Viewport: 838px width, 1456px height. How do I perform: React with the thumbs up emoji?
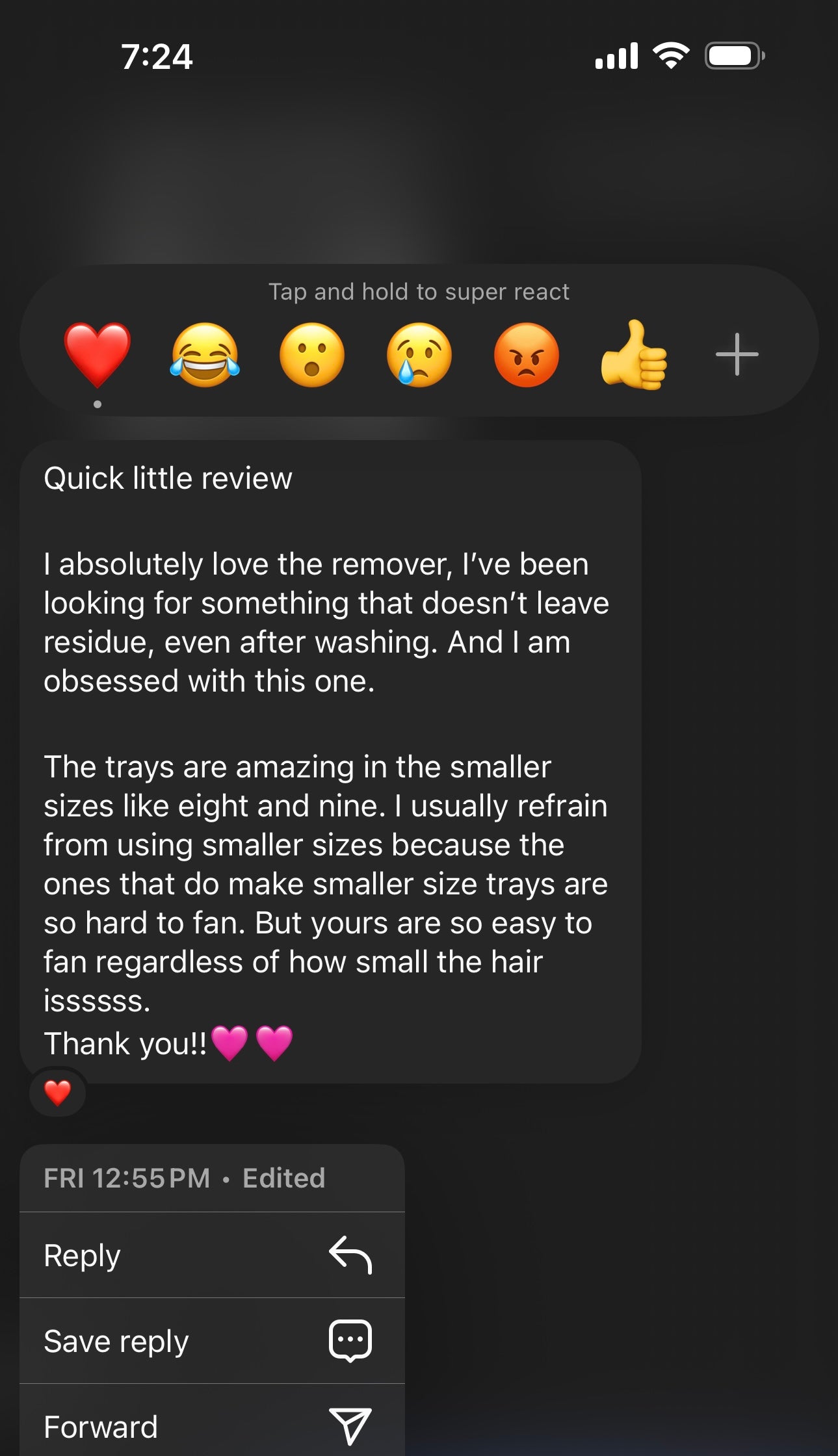click(634, 355)
